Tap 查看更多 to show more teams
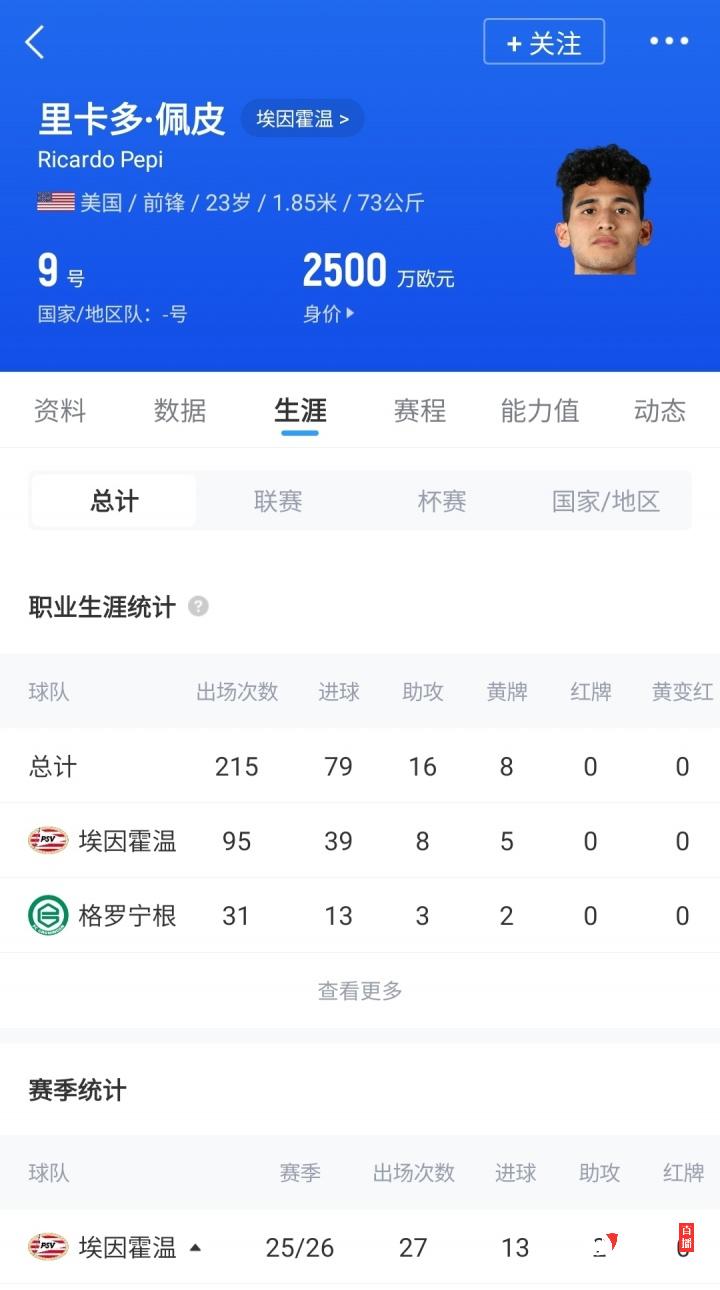720x1290 pixels. [360, 991]
